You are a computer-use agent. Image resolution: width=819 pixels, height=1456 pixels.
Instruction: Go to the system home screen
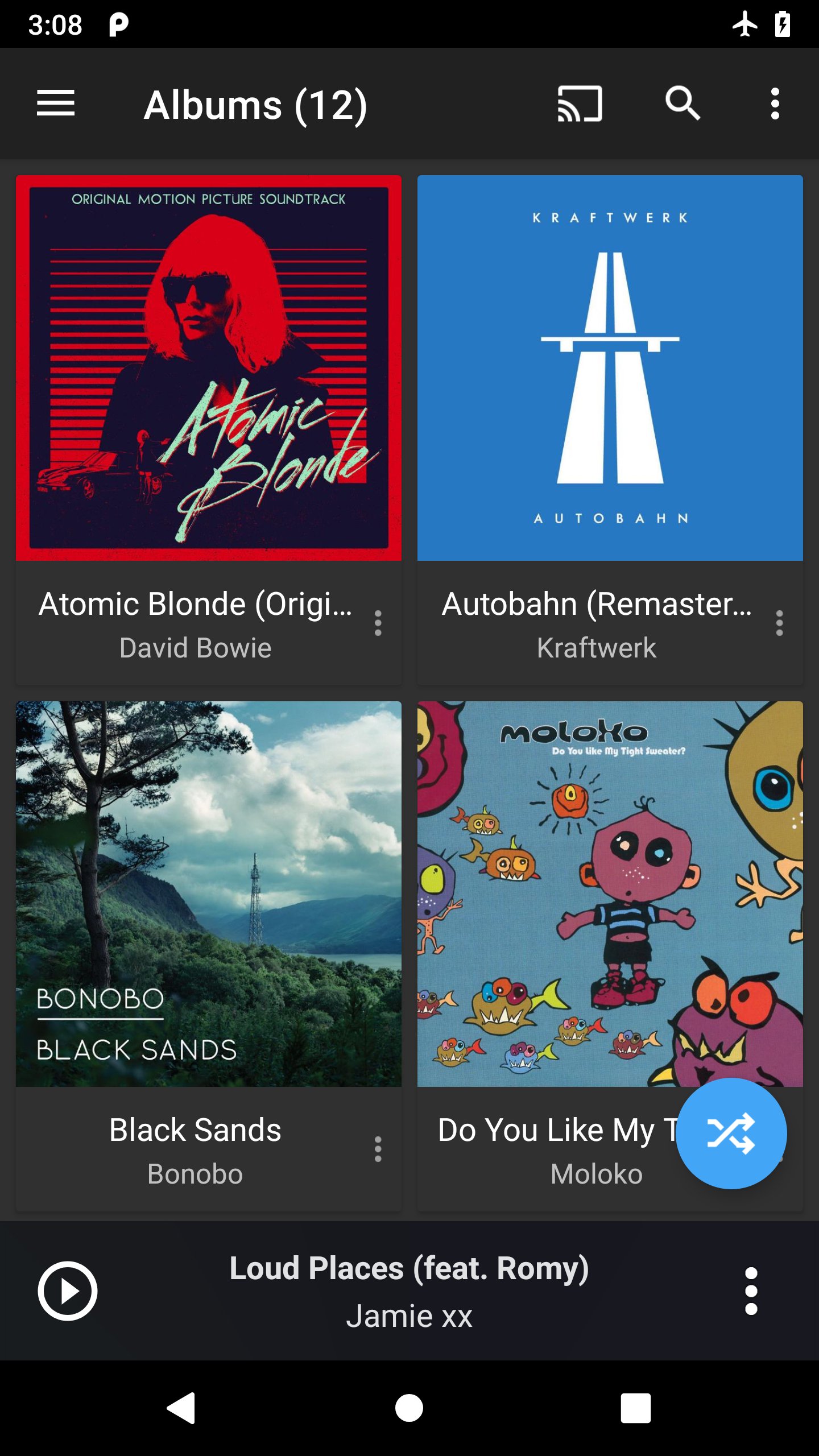[409, 1408]
